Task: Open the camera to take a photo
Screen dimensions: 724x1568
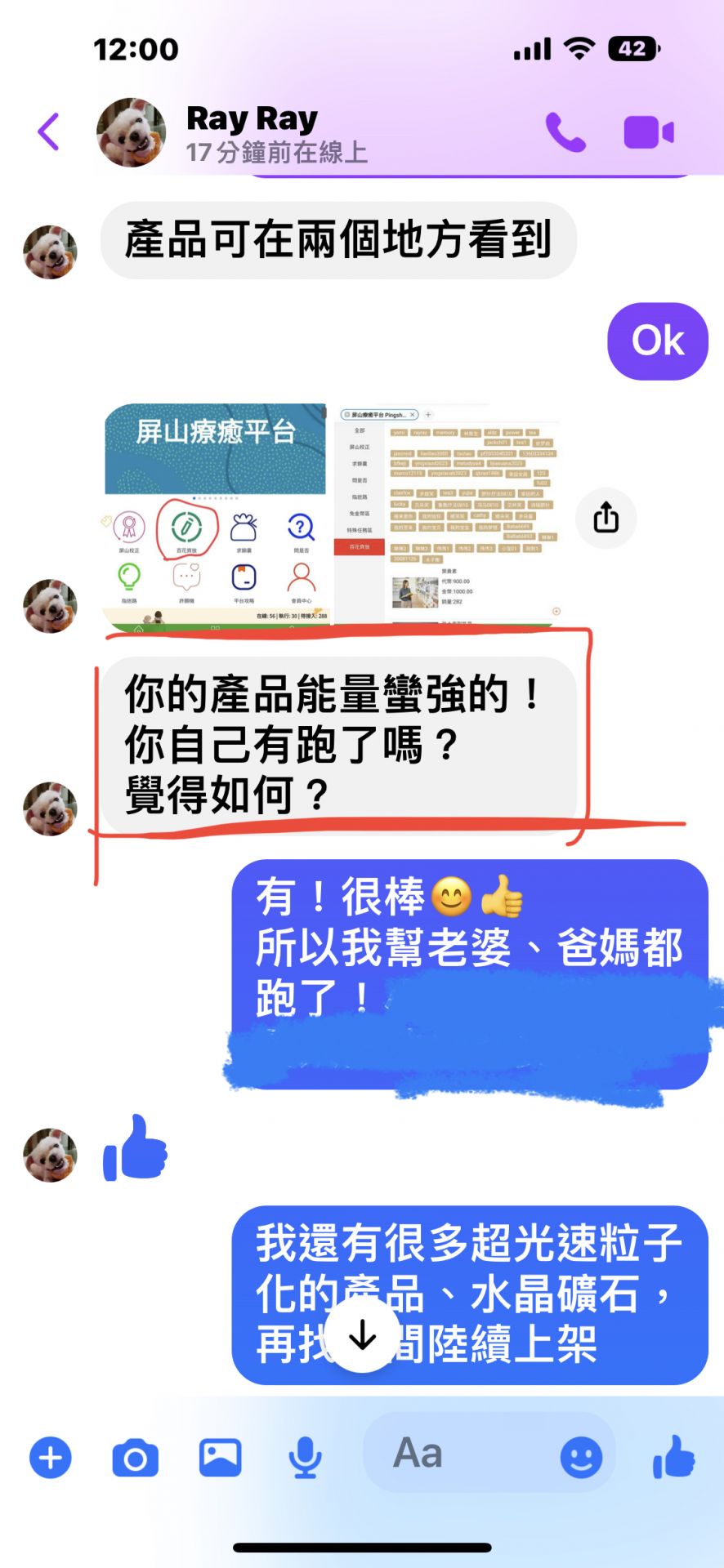Action: pos(136,1458)
